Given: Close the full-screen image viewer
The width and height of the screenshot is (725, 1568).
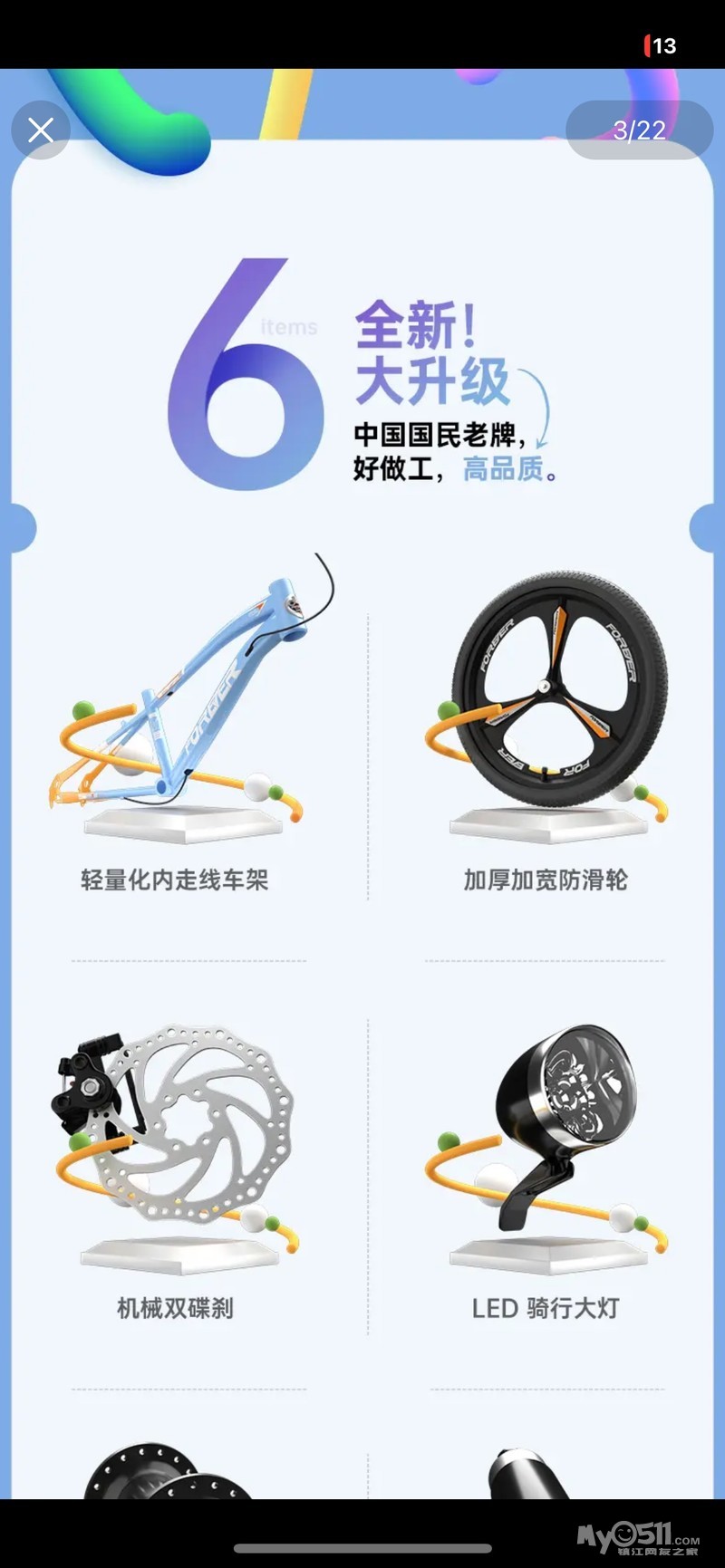Looking at the screenshot, I should coord(41,130).
